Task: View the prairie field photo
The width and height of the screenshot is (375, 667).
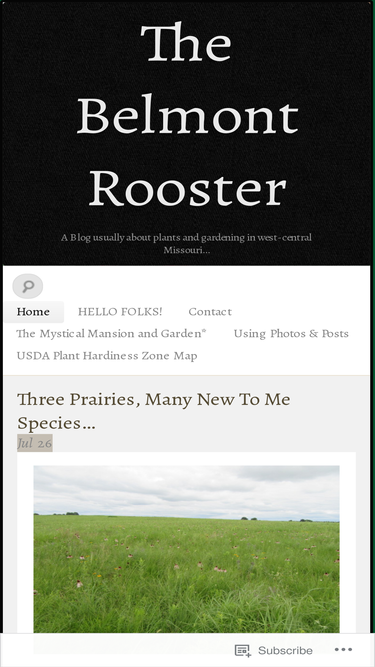Action: click(186, 550)
